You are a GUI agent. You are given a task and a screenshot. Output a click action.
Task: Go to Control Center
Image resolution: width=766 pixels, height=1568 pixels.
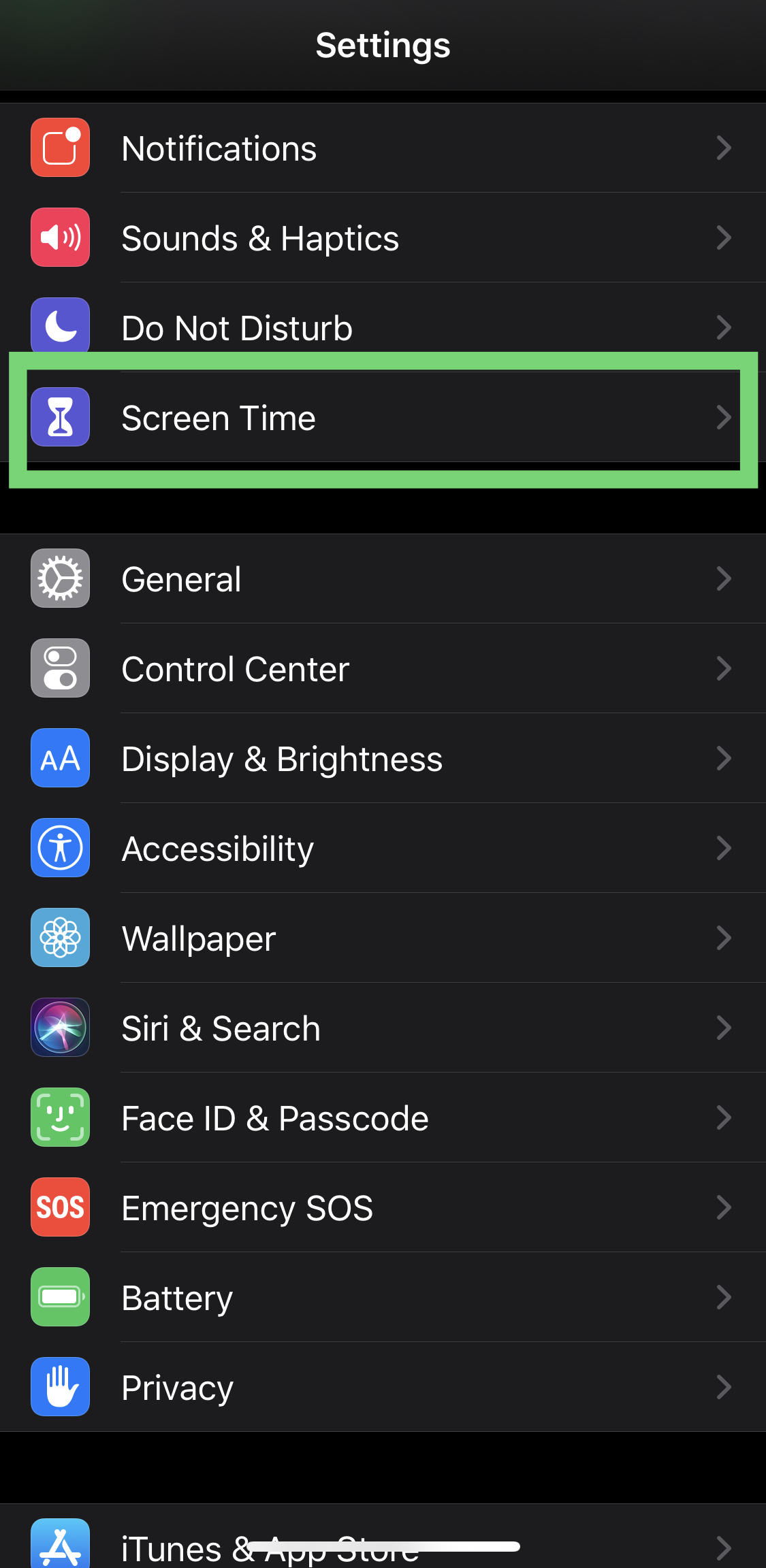383,669
